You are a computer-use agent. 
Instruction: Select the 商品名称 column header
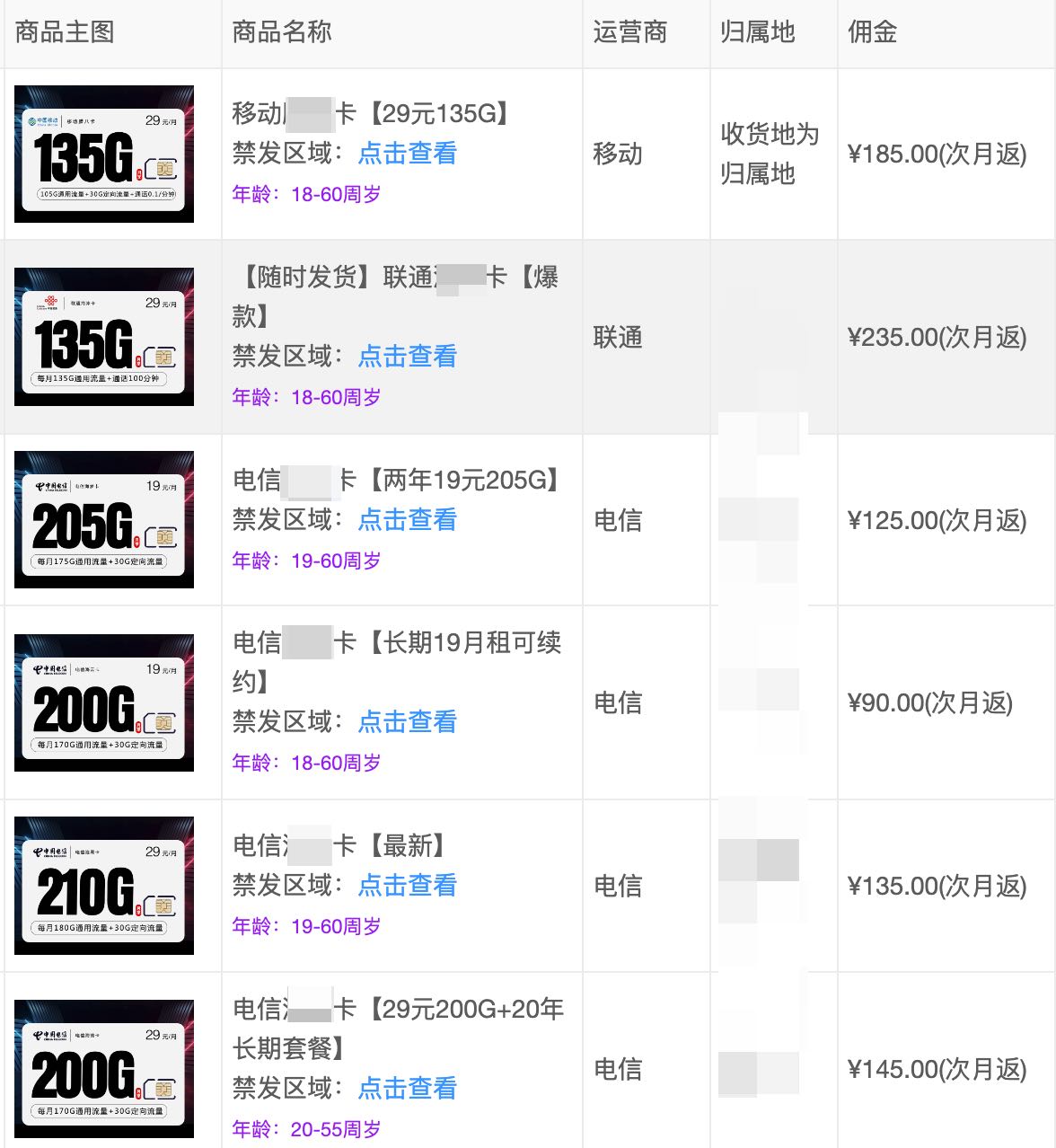tap(282, 31)
